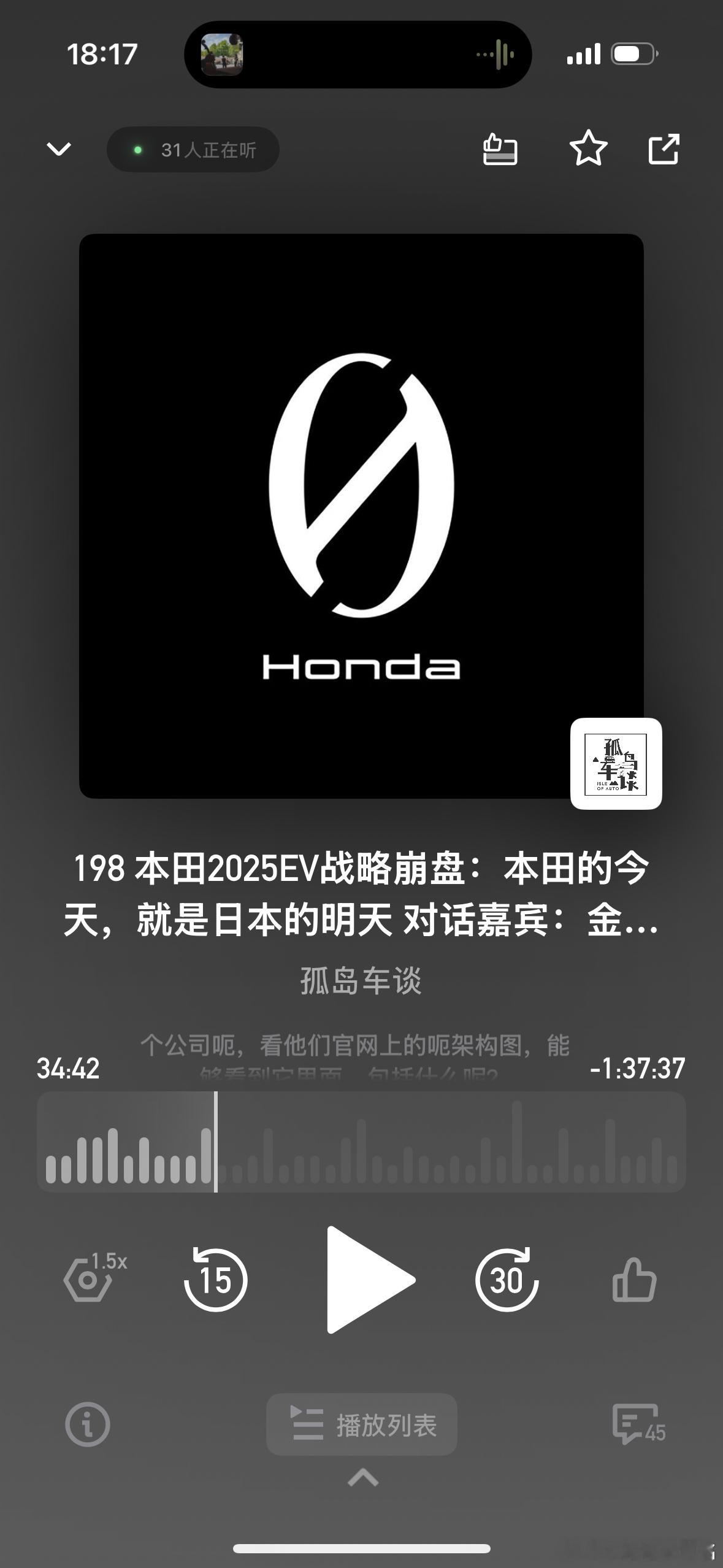
Task: Expand the panel with the up chevron
Action: pyautogui.click(x=362, y=1478)
